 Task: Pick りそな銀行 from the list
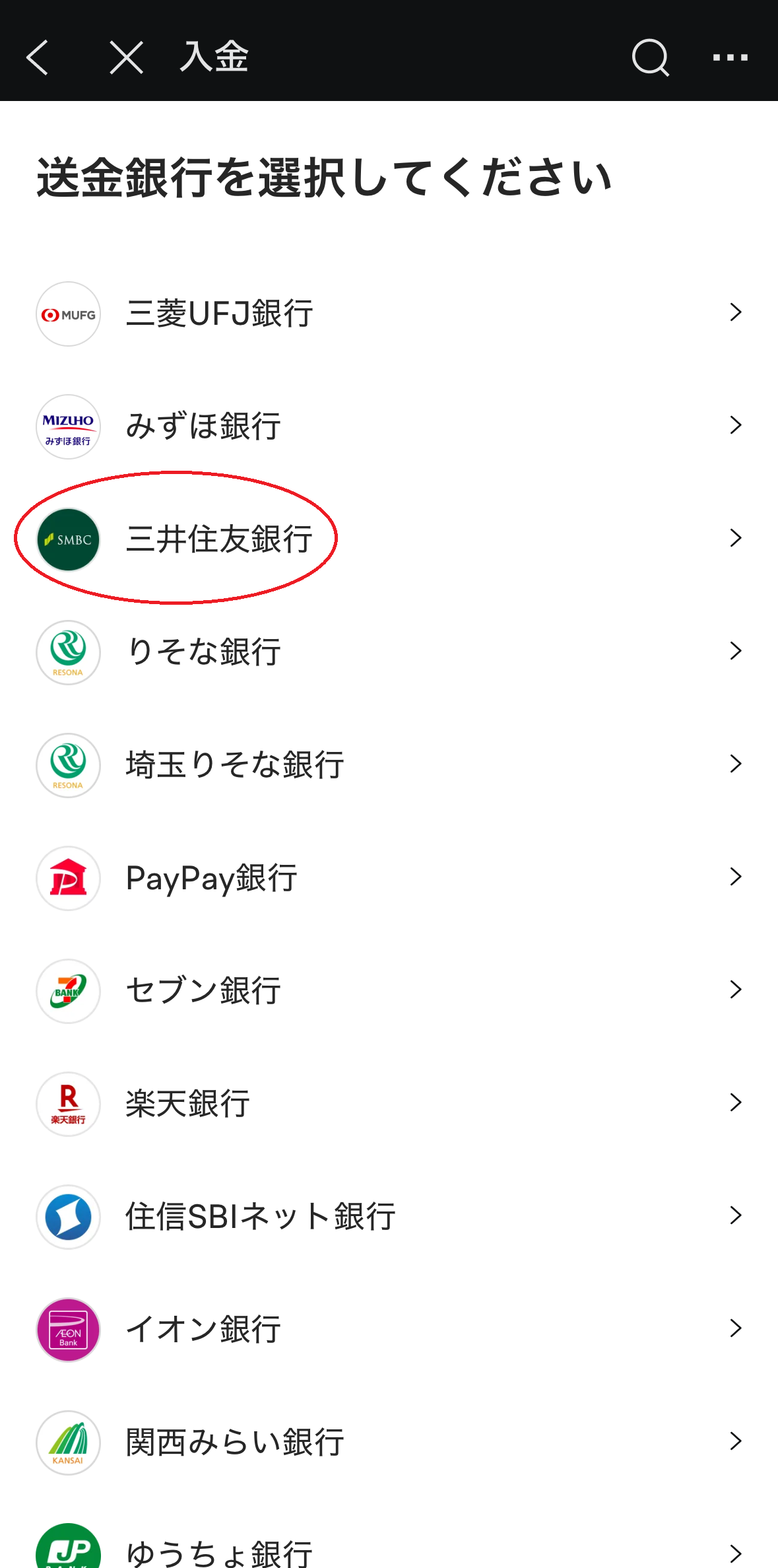click(389, 652)
